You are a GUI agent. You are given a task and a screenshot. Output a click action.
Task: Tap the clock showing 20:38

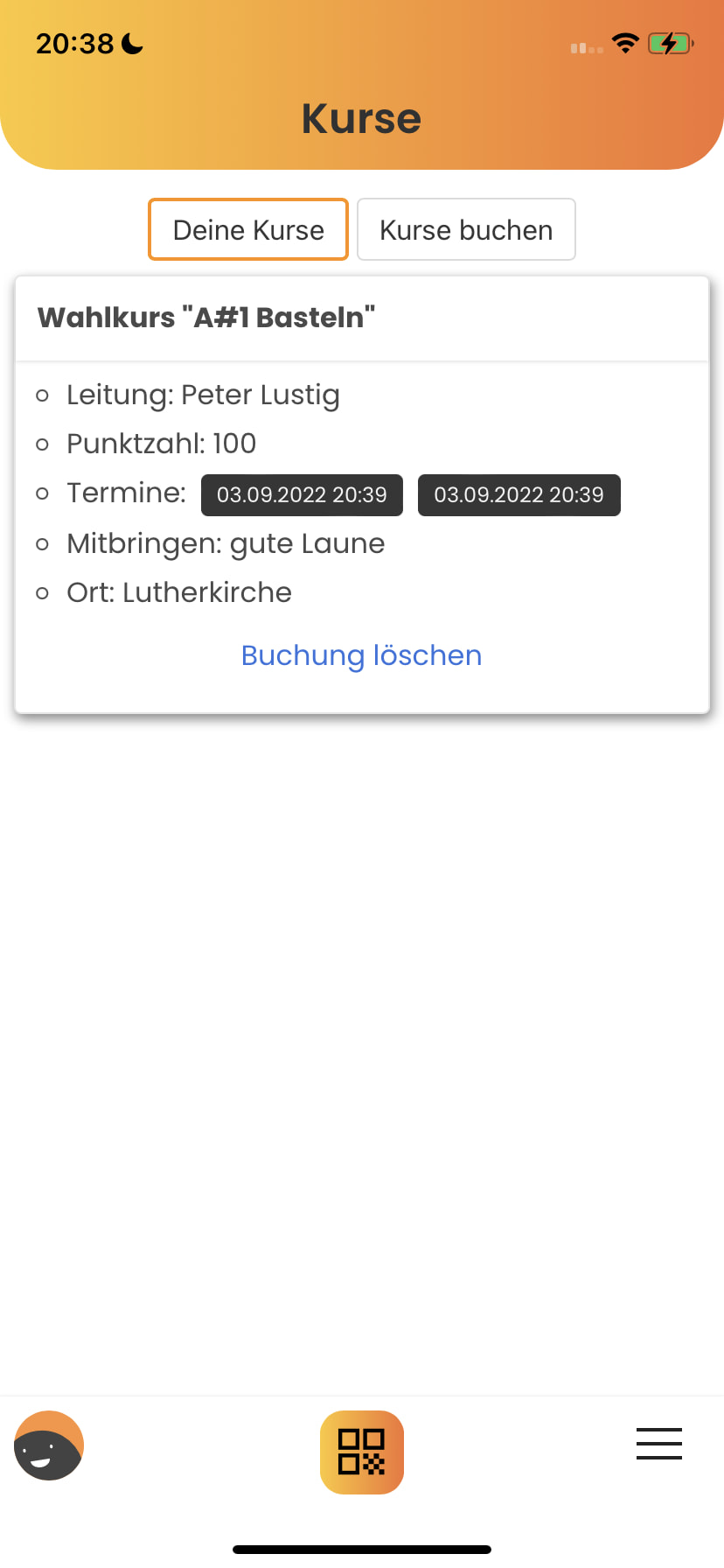point(74,41)
